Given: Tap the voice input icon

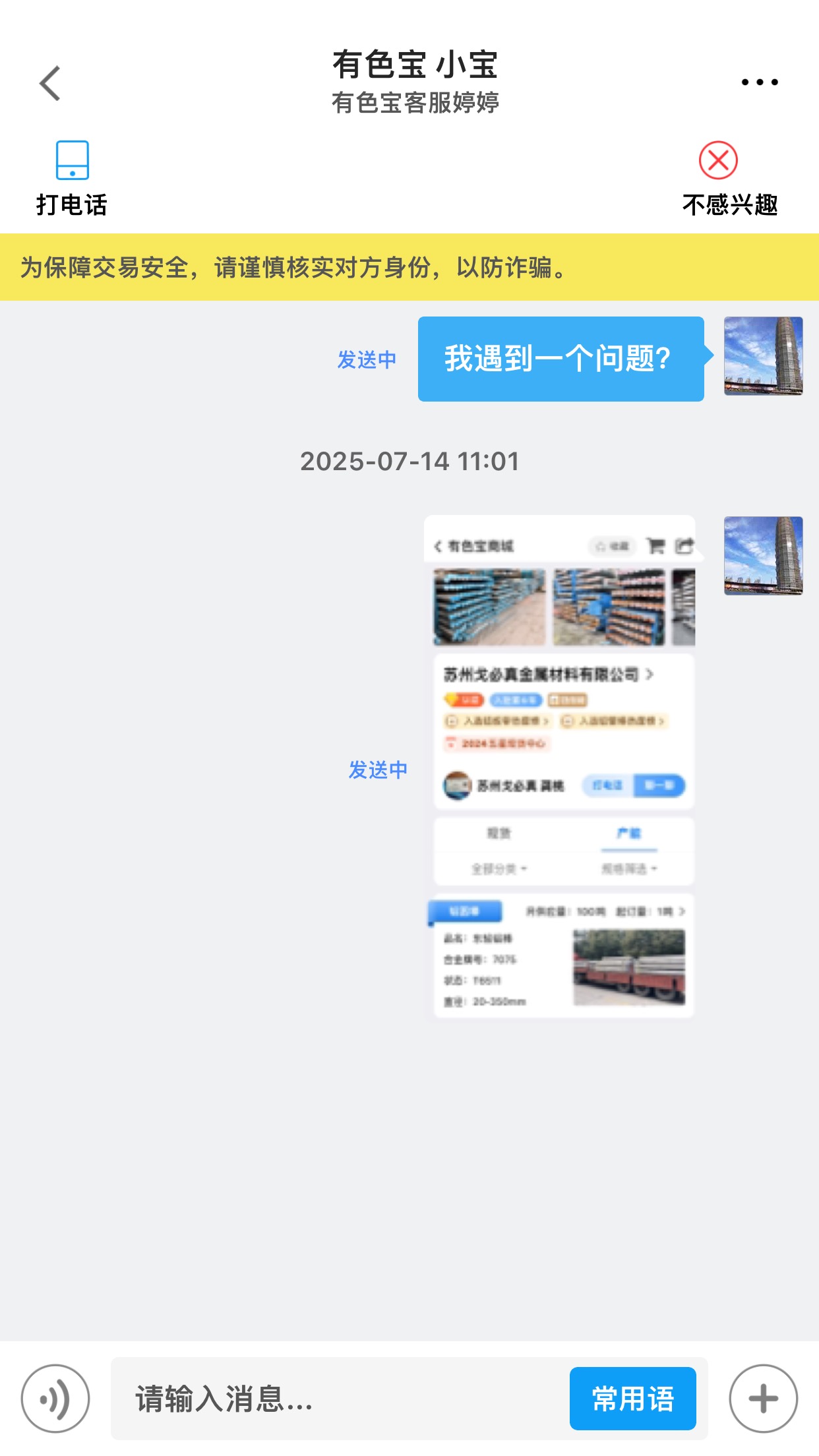Looking at the screenshot, I should [55, 1398].
